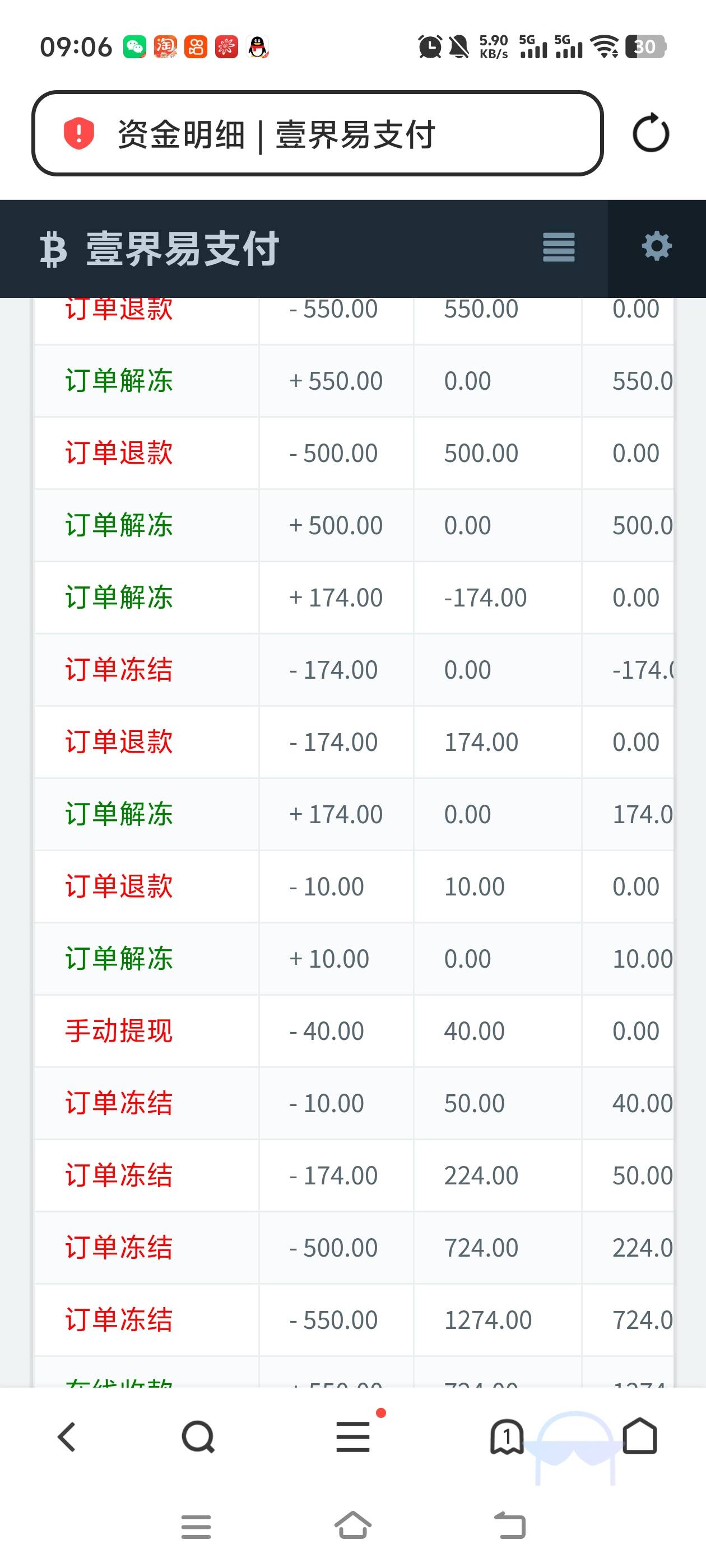The width and height of the screenshot is (706, 1568).
Task: Go to the browser home page
Action: click(x=640, y=1436)
